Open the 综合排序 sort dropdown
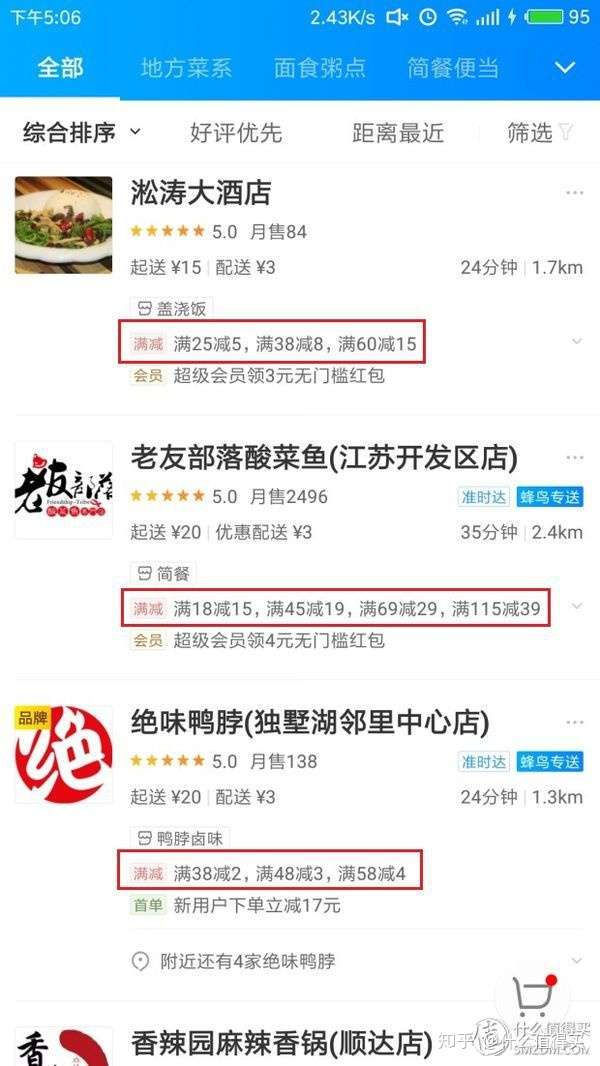600x1066 pixels. [82, 132]
